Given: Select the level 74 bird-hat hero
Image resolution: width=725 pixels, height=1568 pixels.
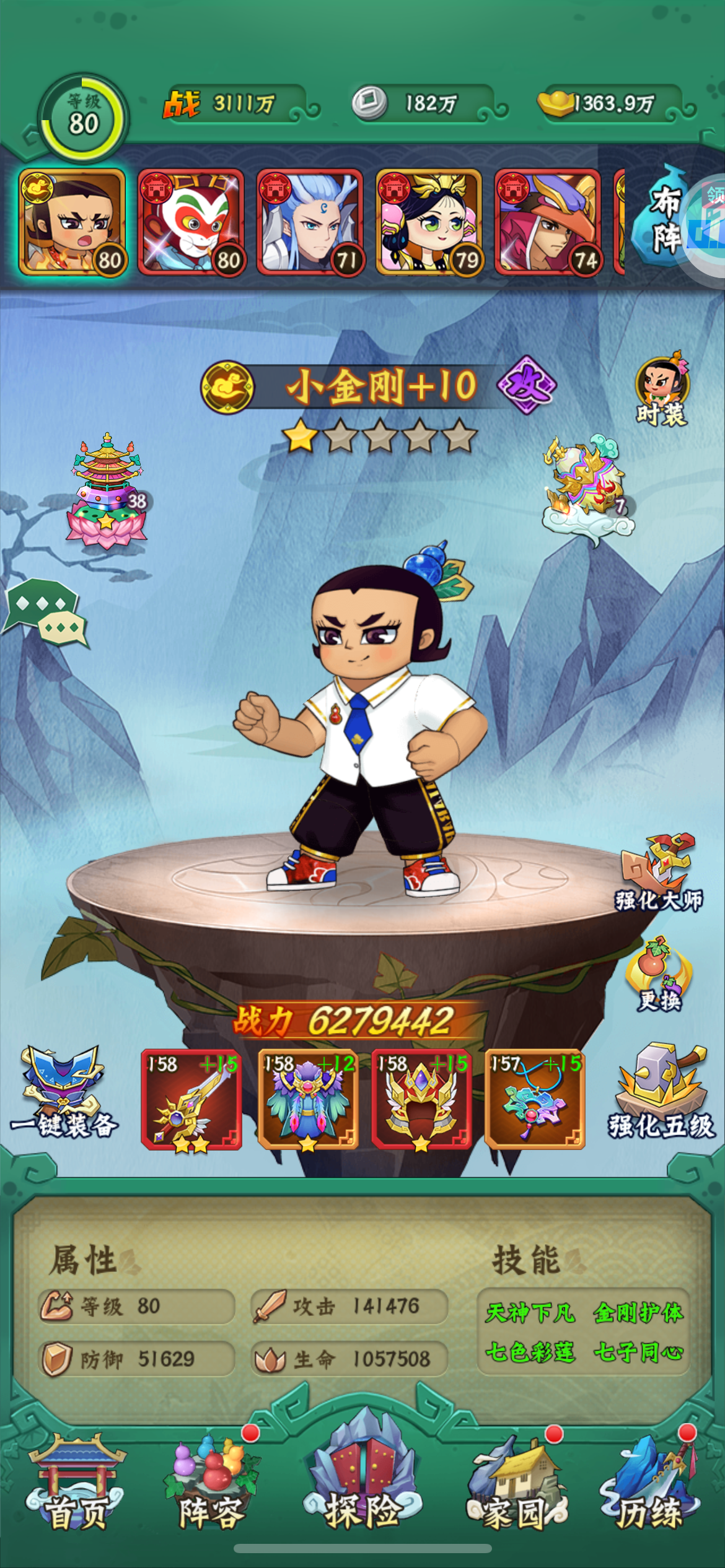Looking at the screenshot, I should pos(547,222).
